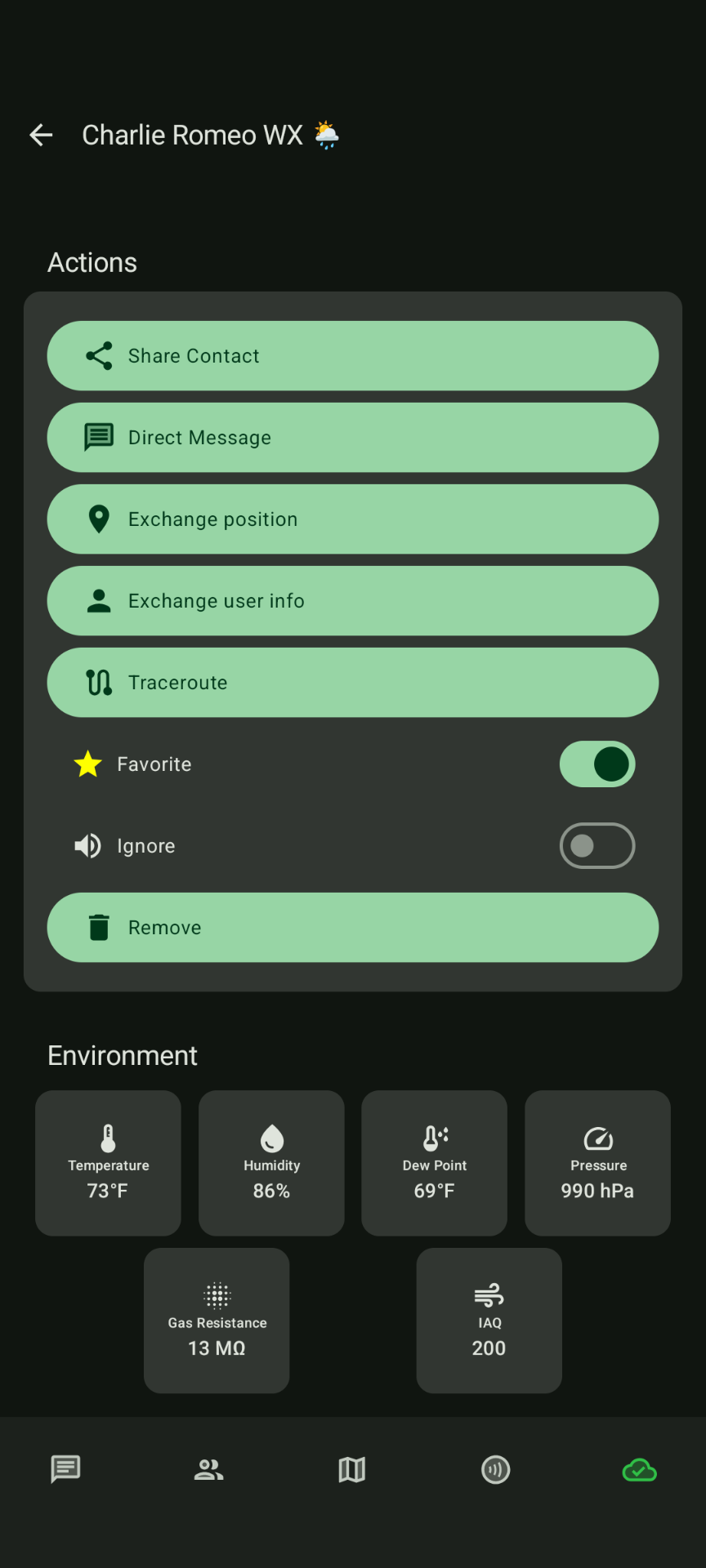Start a Traceroute to this node

[x=352, y=682]
